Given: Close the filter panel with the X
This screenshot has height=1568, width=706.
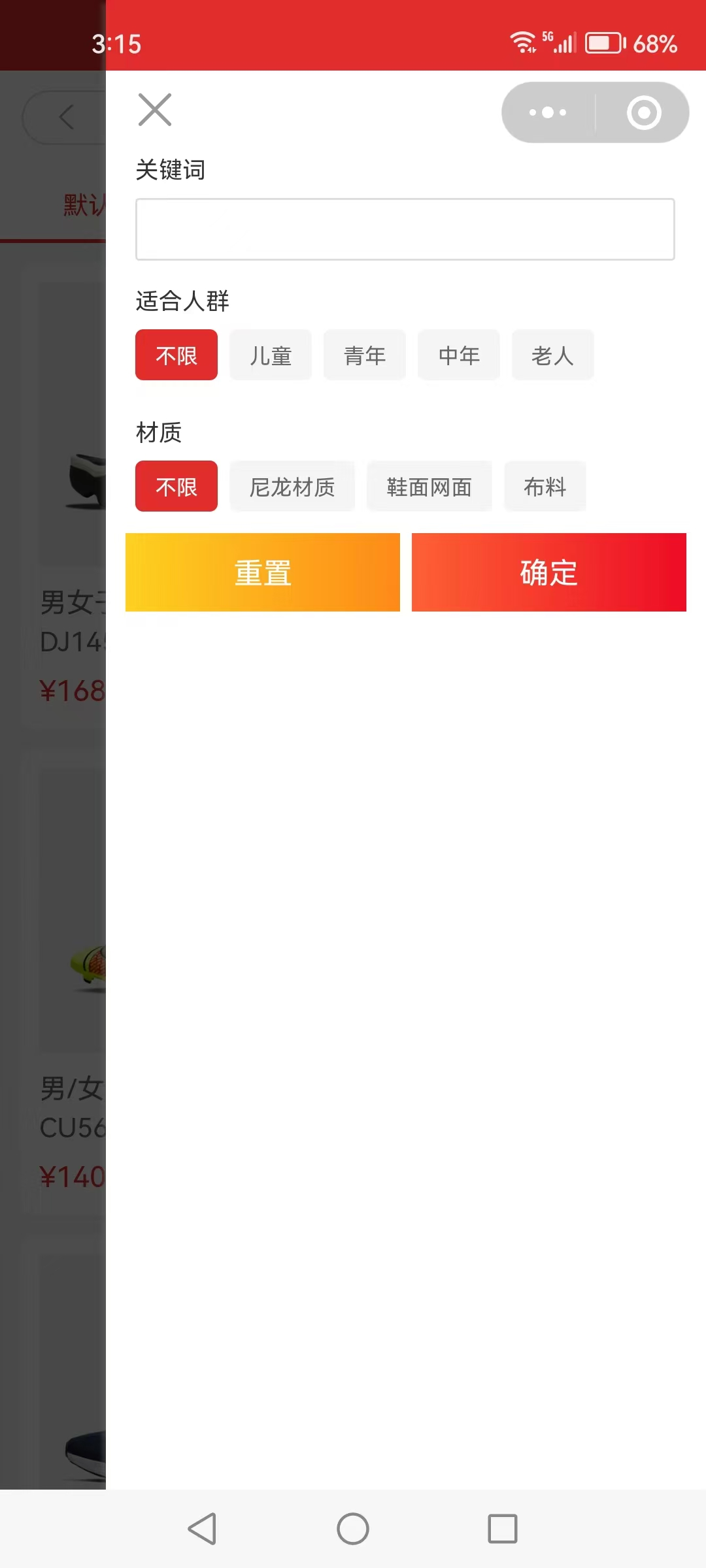Looking at the screenshot, I should (x=155, y=110).
